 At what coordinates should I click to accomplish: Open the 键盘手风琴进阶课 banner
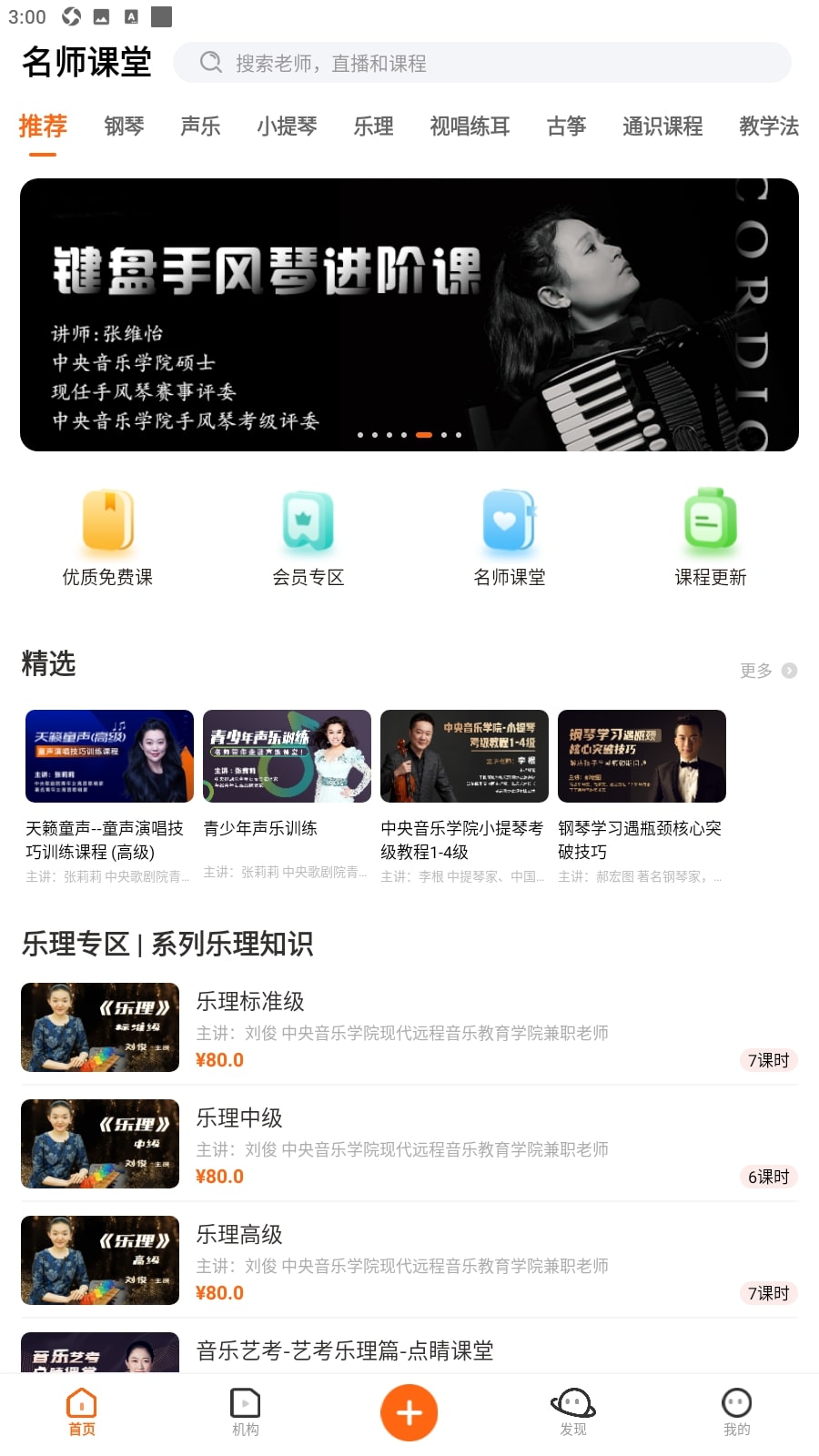click(409, 315)
